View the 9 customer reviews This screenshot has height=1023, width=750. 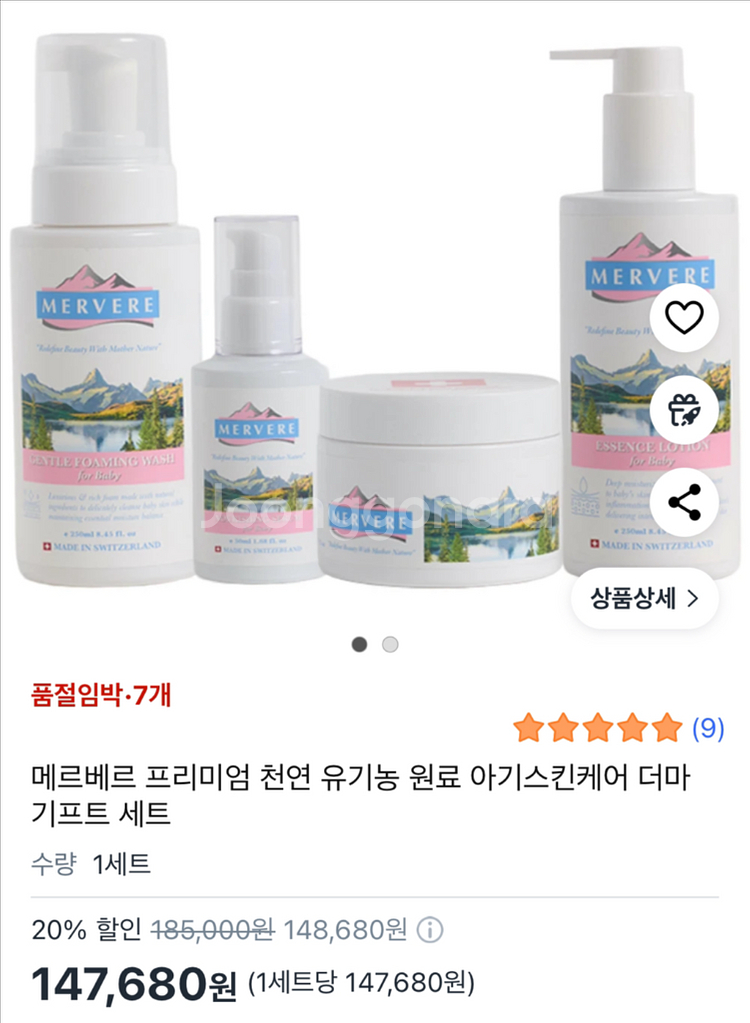[707, 728]
